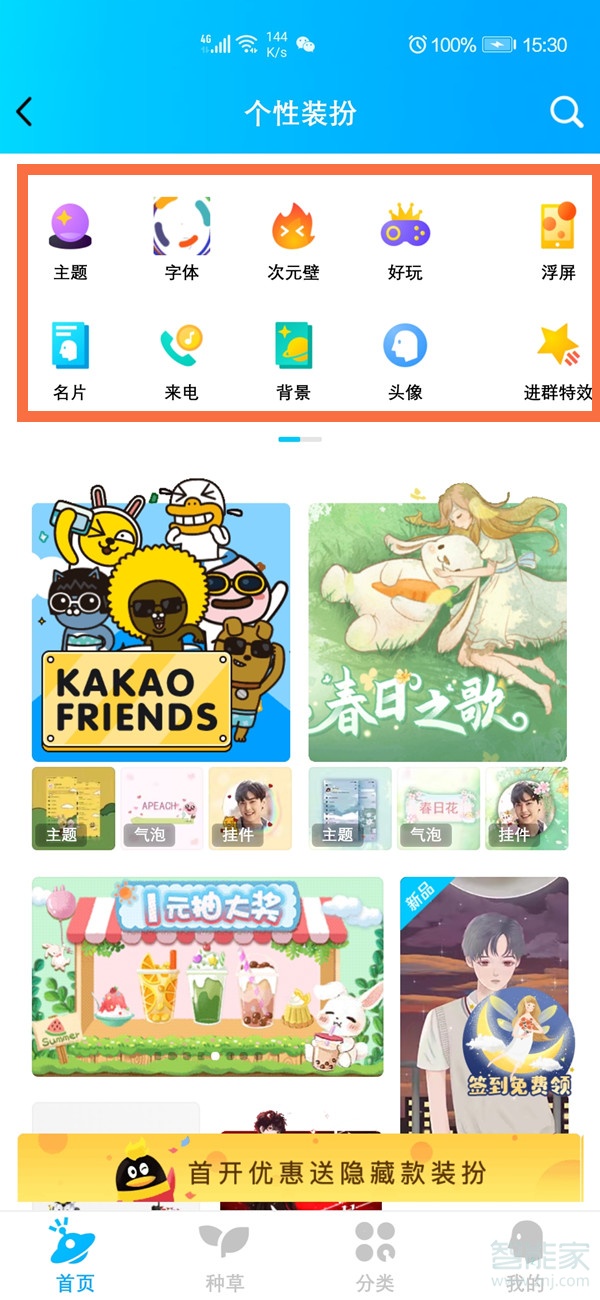The width and height of the screenshot is (600, 1300).
Task: Open the 浮屏 category
Action: click(558, 239)
